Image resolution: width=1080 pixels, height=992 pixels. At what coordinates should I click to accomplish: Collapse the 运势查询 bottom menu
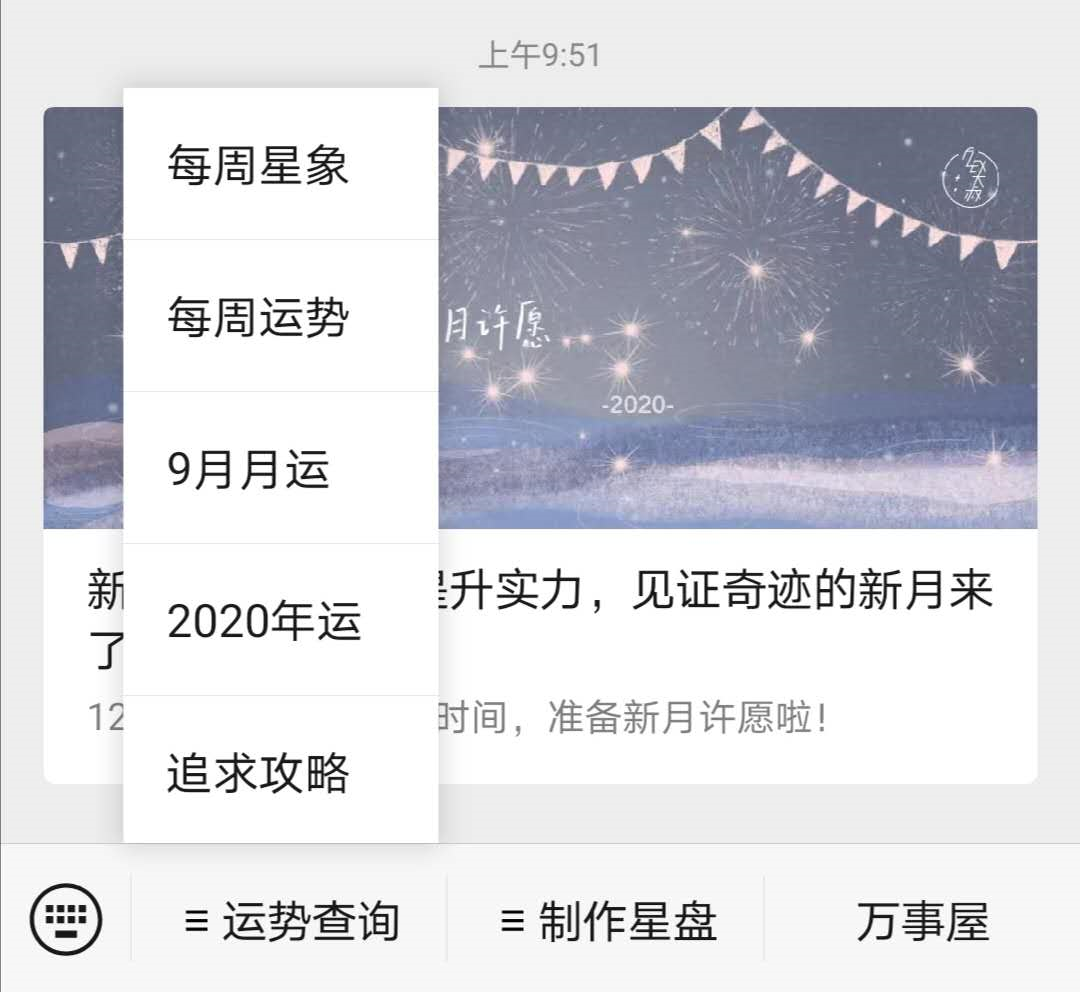[x=290, y=921]
